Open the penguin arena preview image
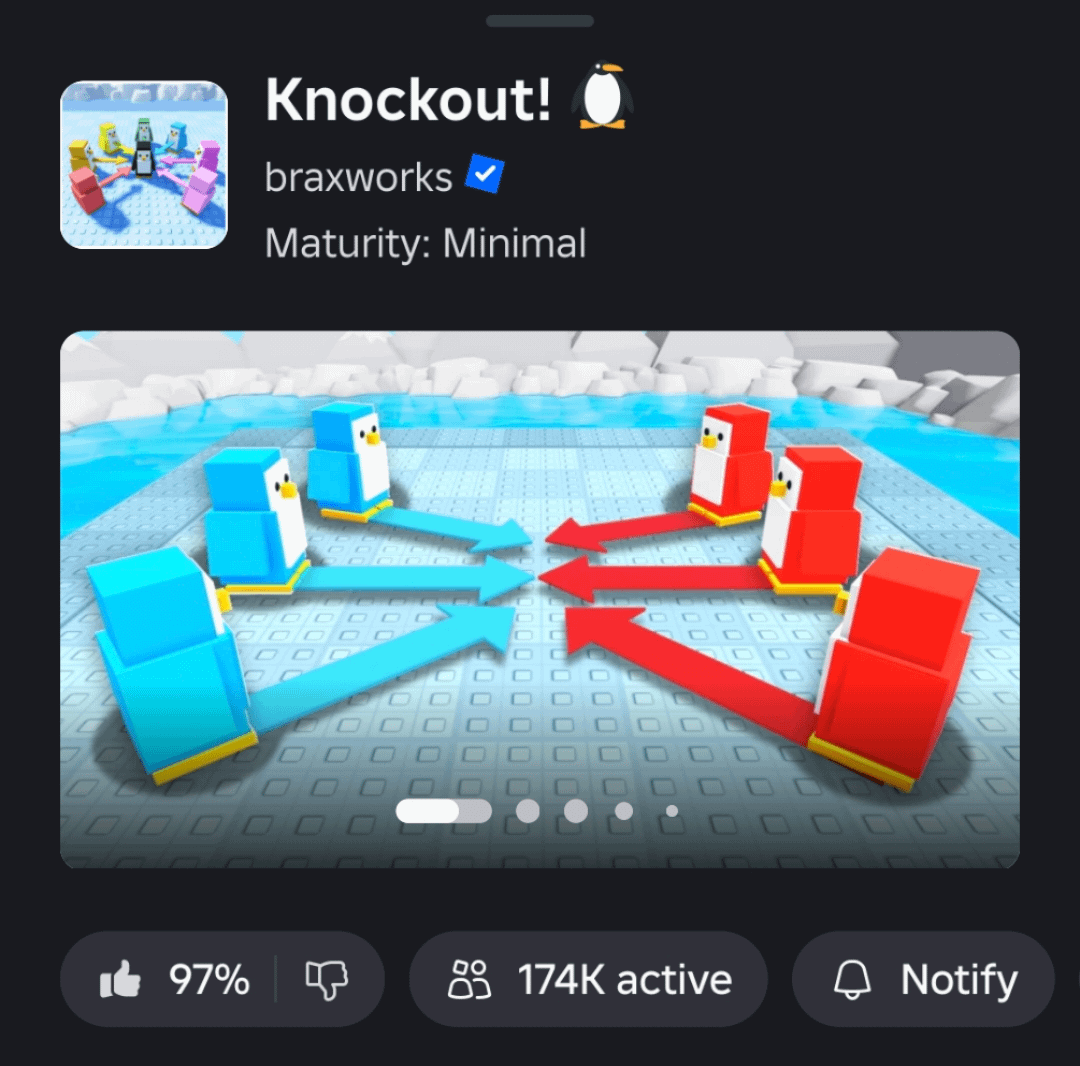Screen dimensions: 1080x1066 540,598
